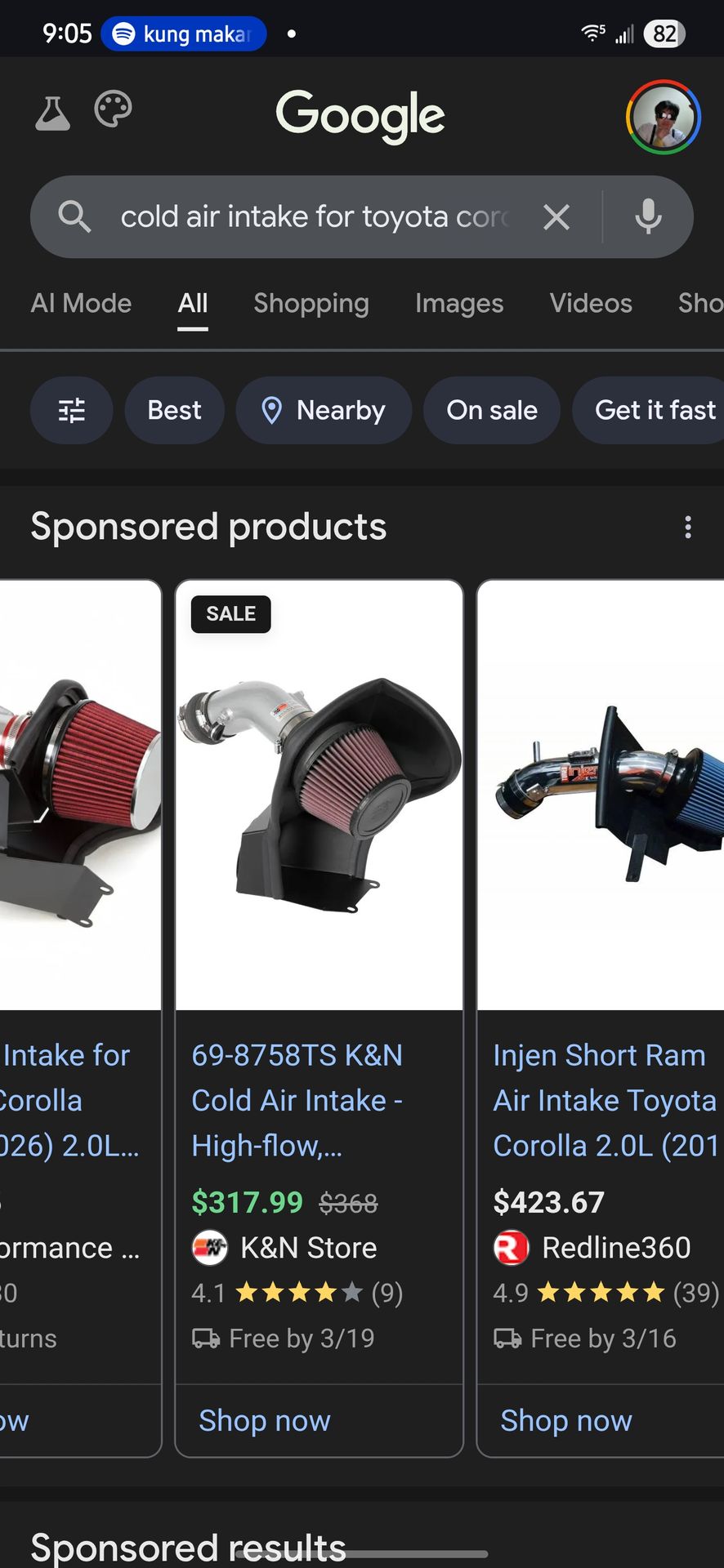Image resolution: width=724 pixels, height=1568 pixels.
Task: Open the Injen Short Ram Air Intake product
Action: tap(603, 1100)
